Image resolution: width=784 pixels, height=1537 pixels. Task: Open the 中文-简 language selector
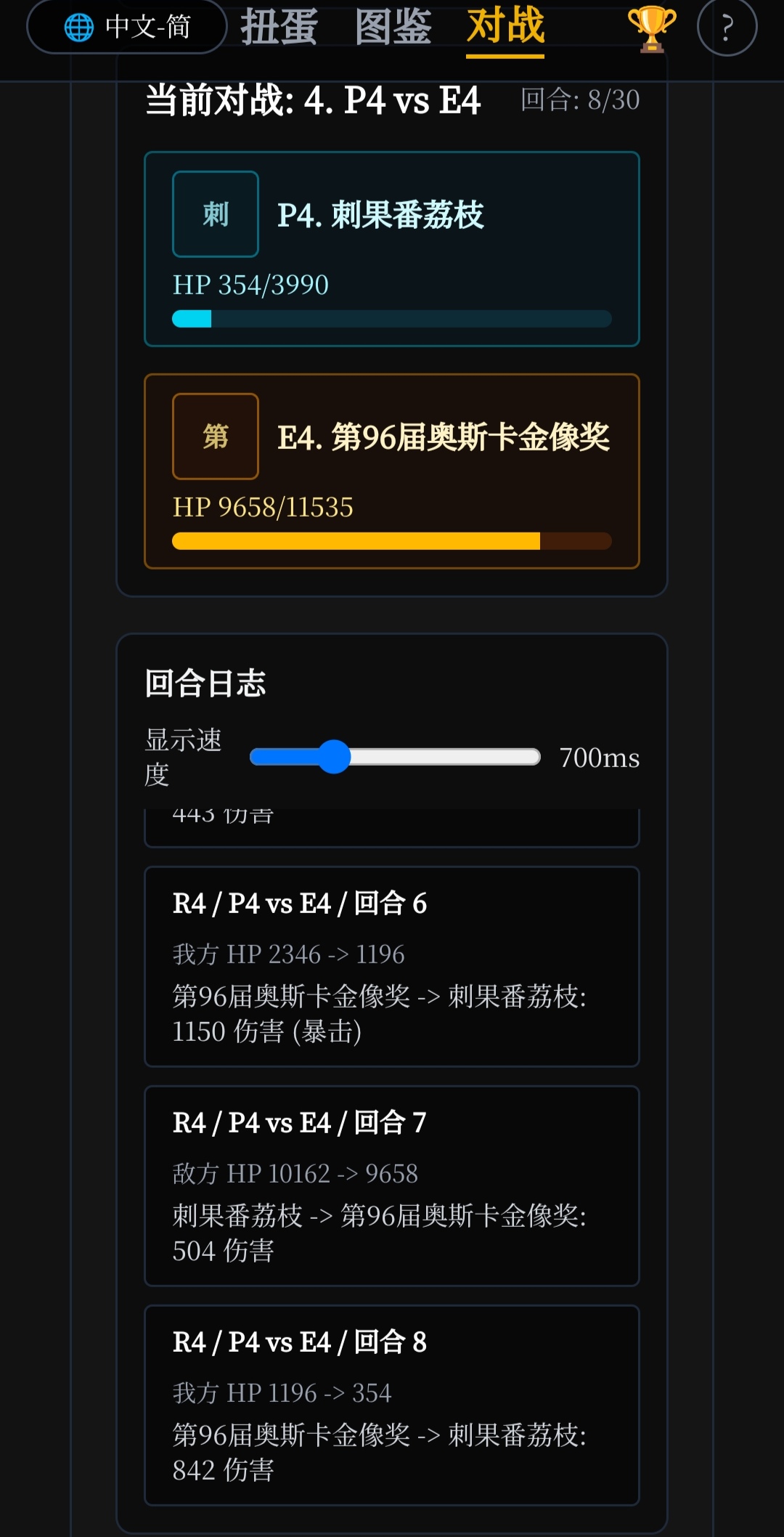coord(127,27)
